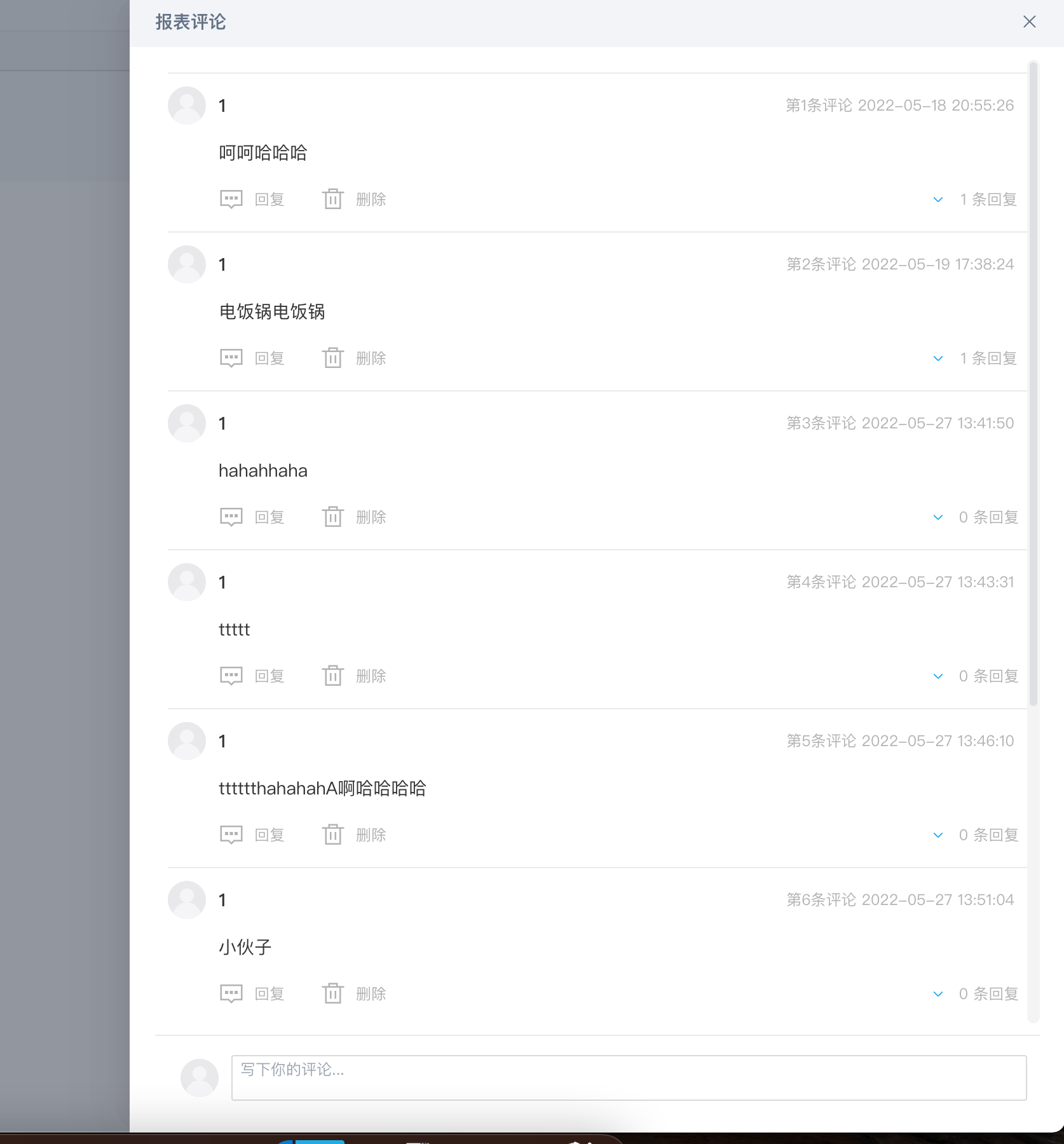Expand replies under 电饭锅电饭锅 comment
The width and height of the screenshot is (1064, 1144).
click(976, 358)
